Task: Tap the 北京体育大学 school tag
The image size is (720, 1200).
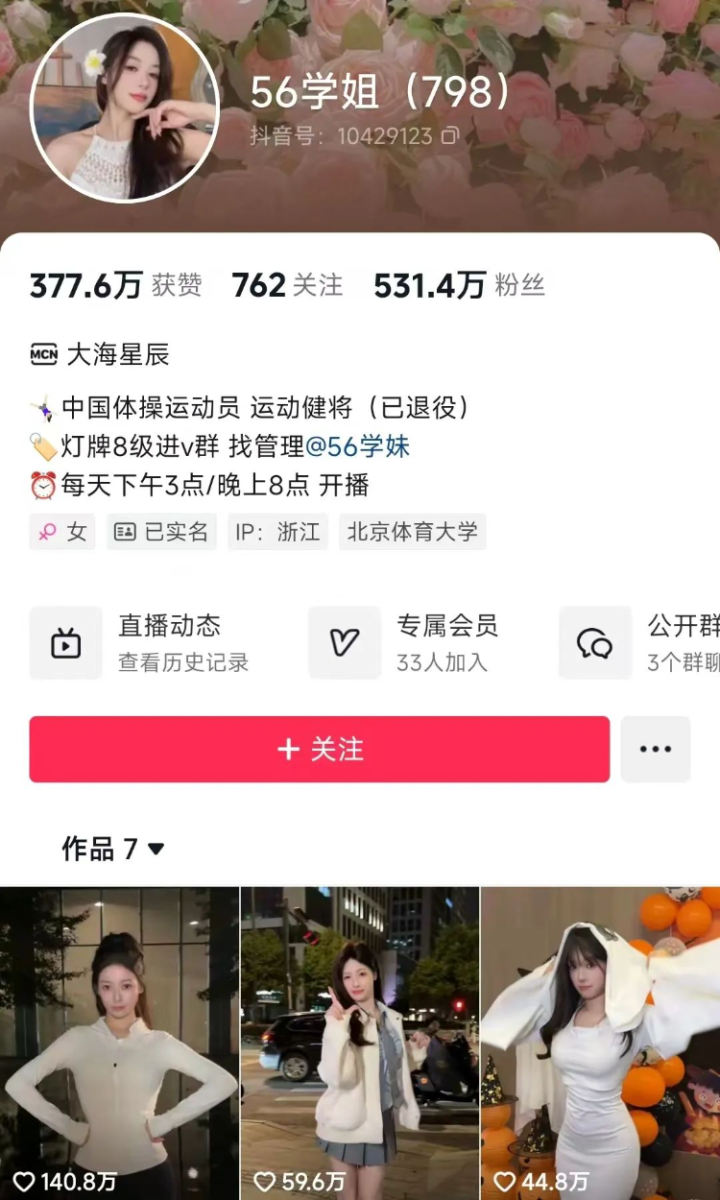Action: (x=412, y=532)
